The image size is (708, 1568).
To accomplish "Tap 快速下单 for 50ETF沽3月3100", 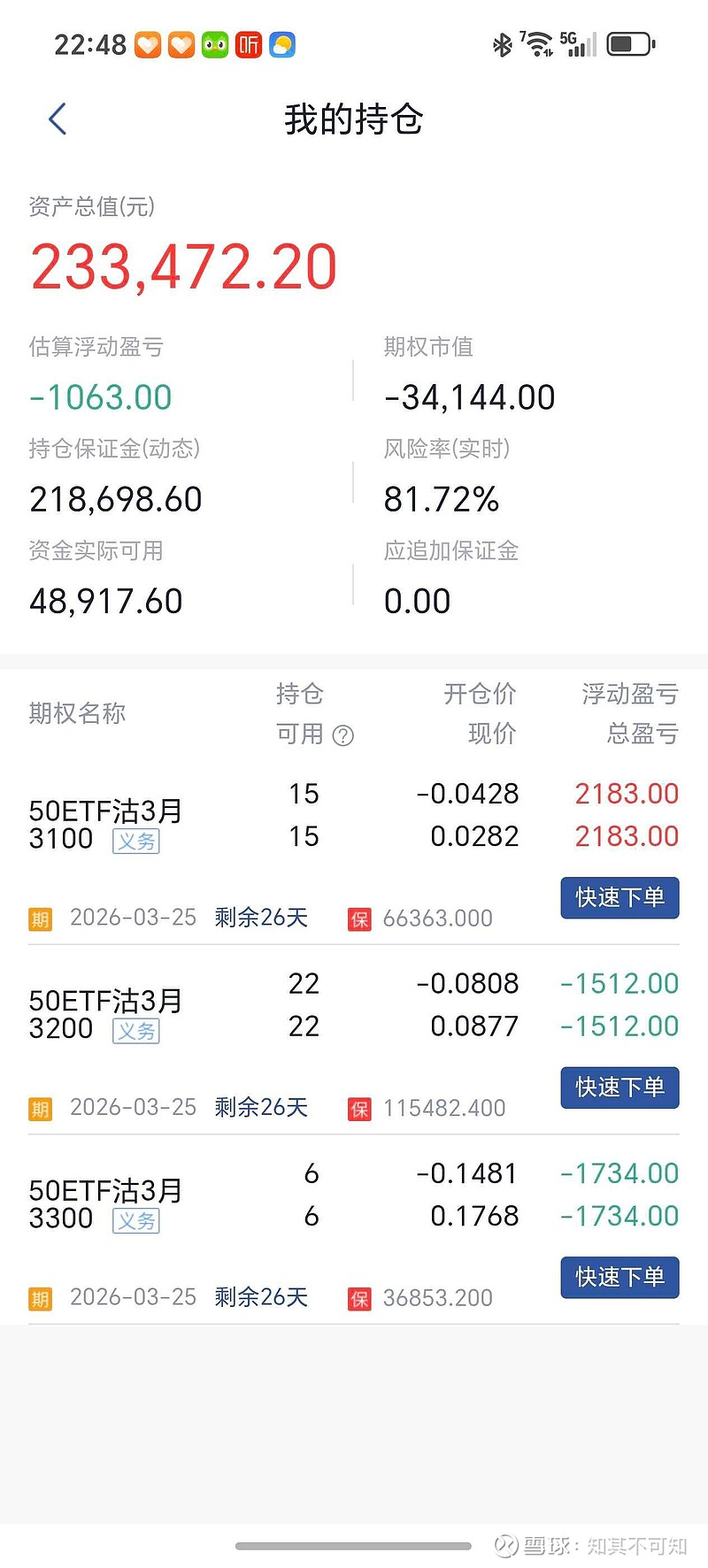I will (619, 897).
